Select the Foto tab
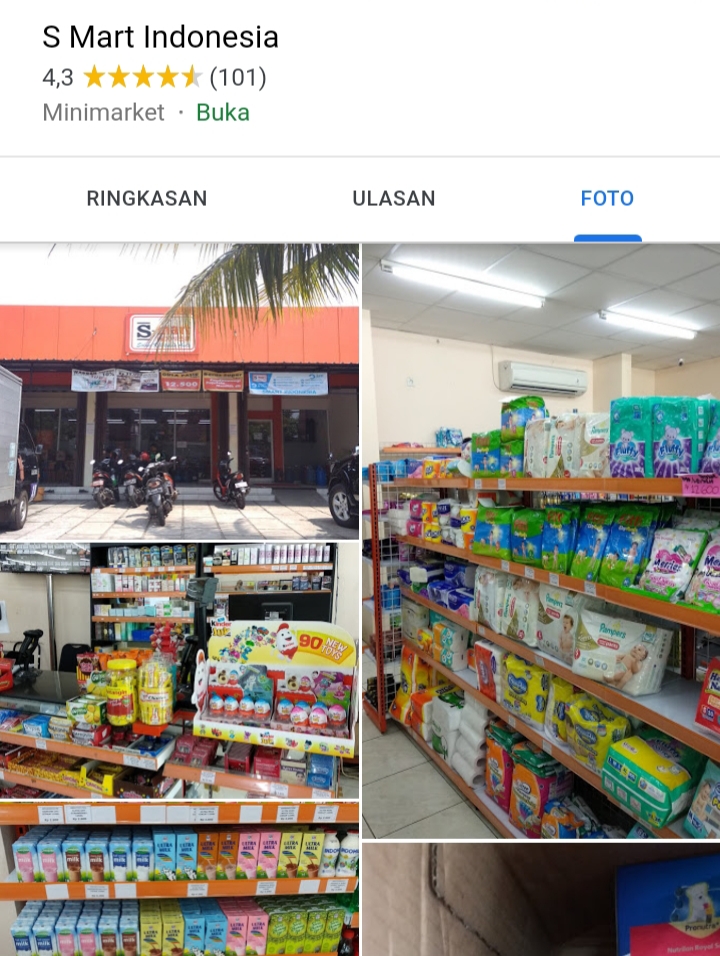The width and height of the screenshot is (720, 956). tap(607, 198)
